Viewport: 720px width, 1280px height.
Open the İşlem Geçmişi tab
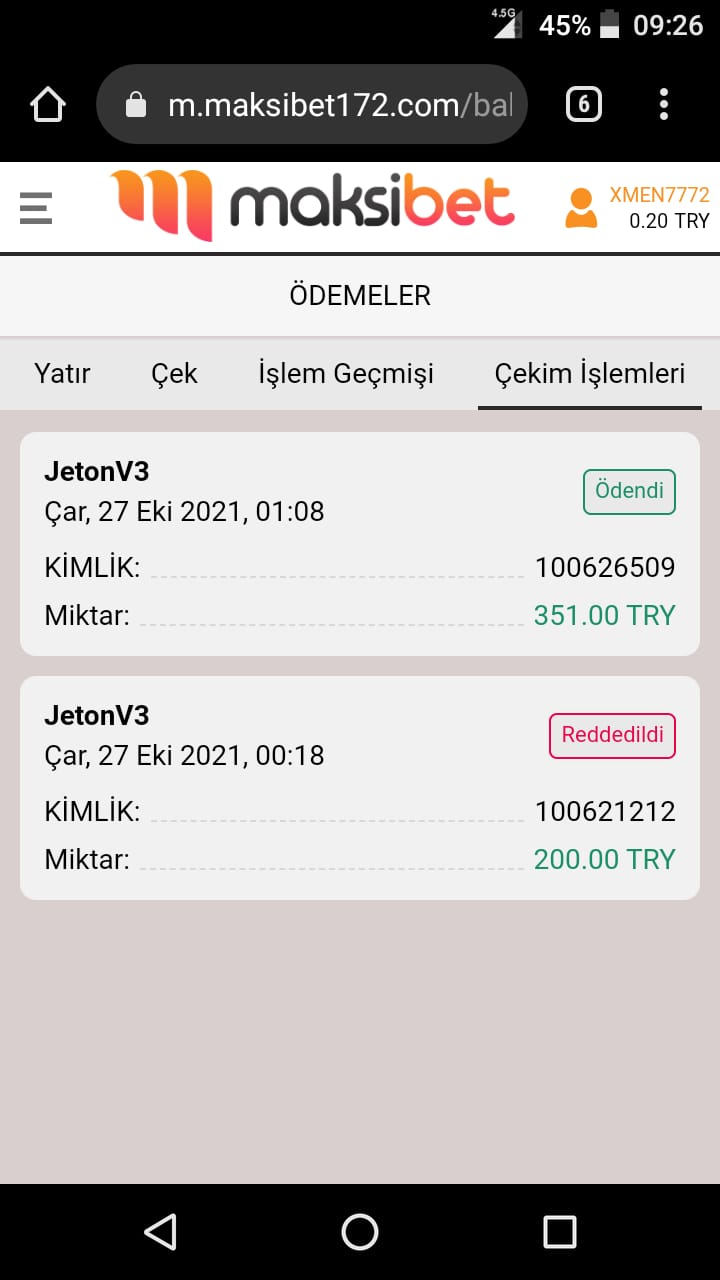346,374
